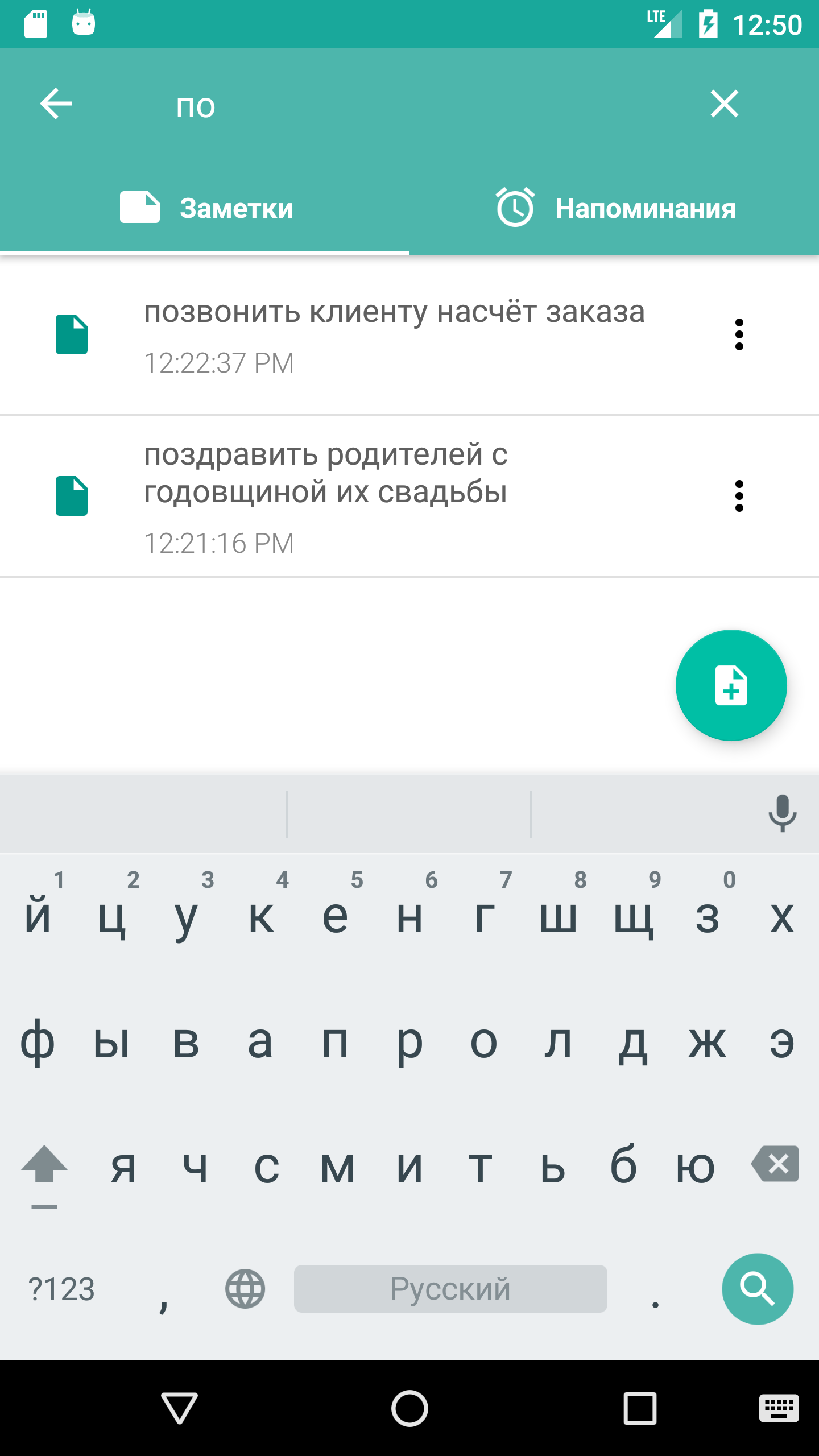Open the ?123 symbols keyboard
The height and width of the screenshot is (1456, 819).
tap(61, 1289)
